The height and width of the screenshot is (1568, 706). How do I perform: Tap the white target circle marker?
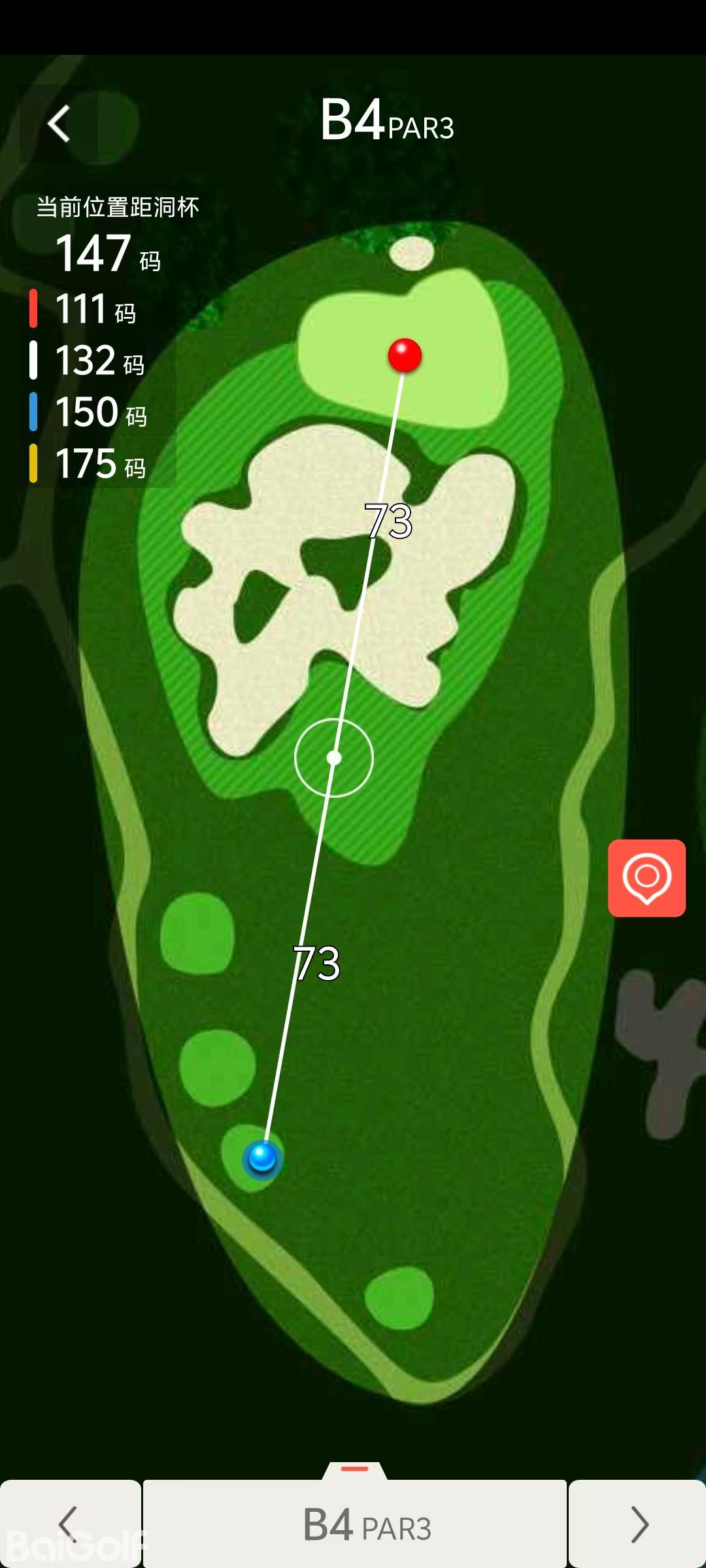click(x=334, y=758)
